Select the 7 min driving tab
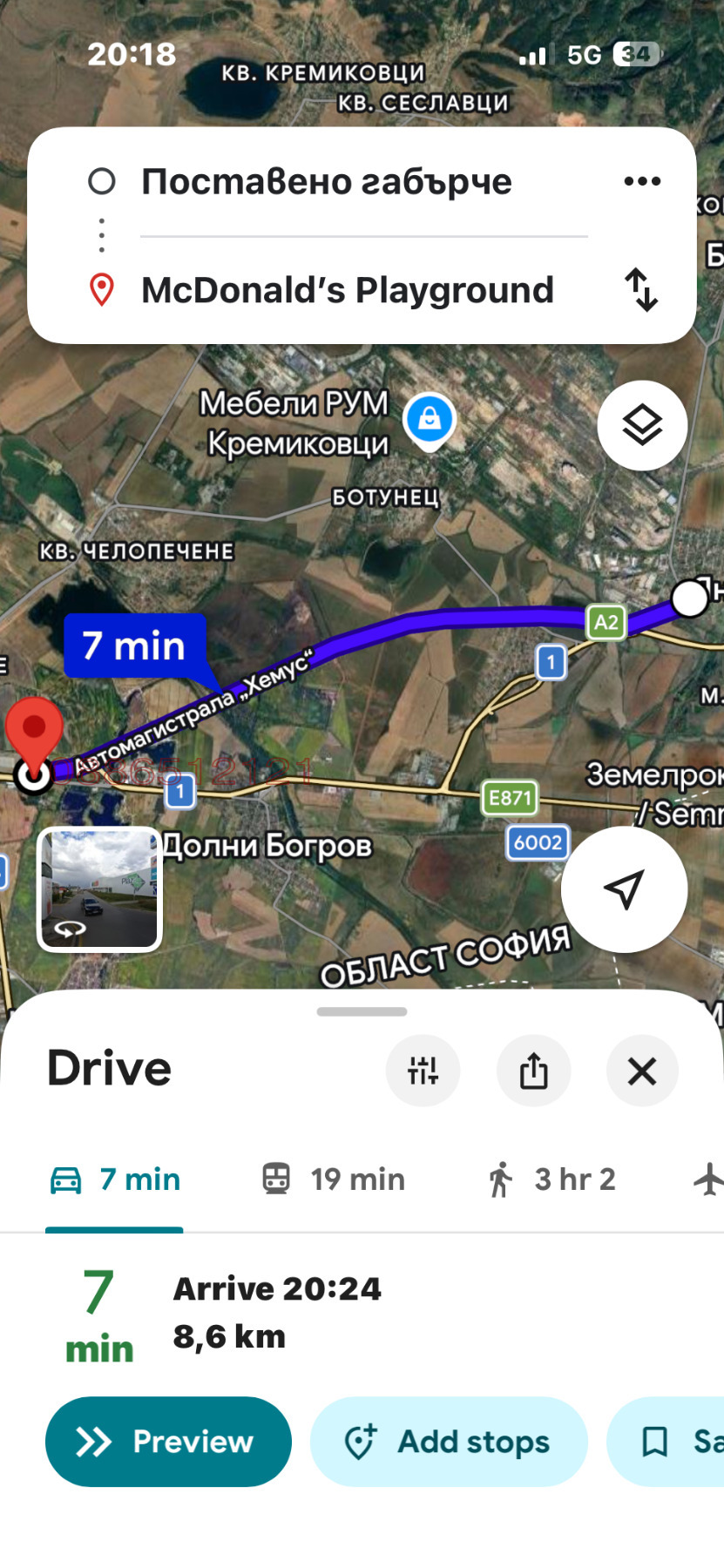724x1568 pixels. coord(114,1179)
